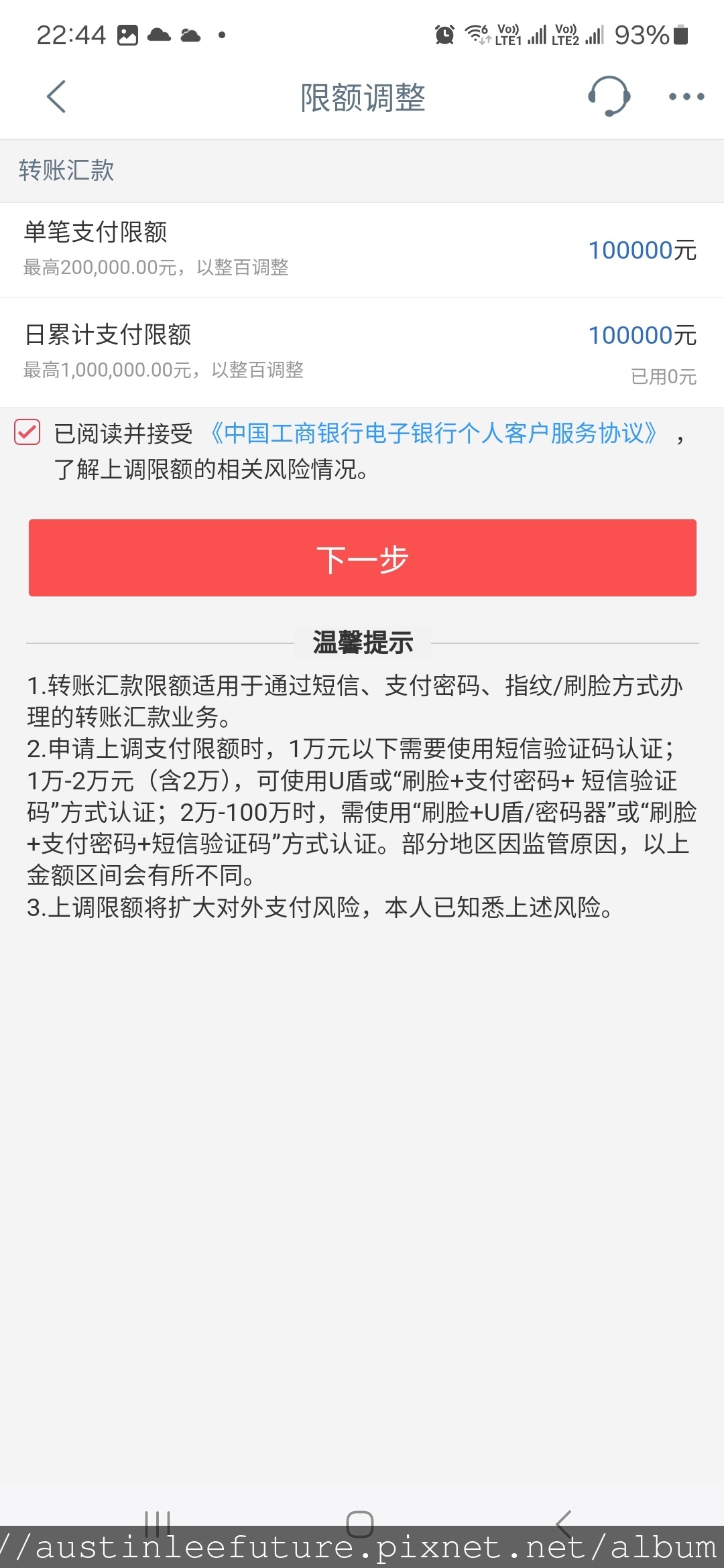Tap the system home button
The width and height of the screenshot is (724, 1568).
360,1524
